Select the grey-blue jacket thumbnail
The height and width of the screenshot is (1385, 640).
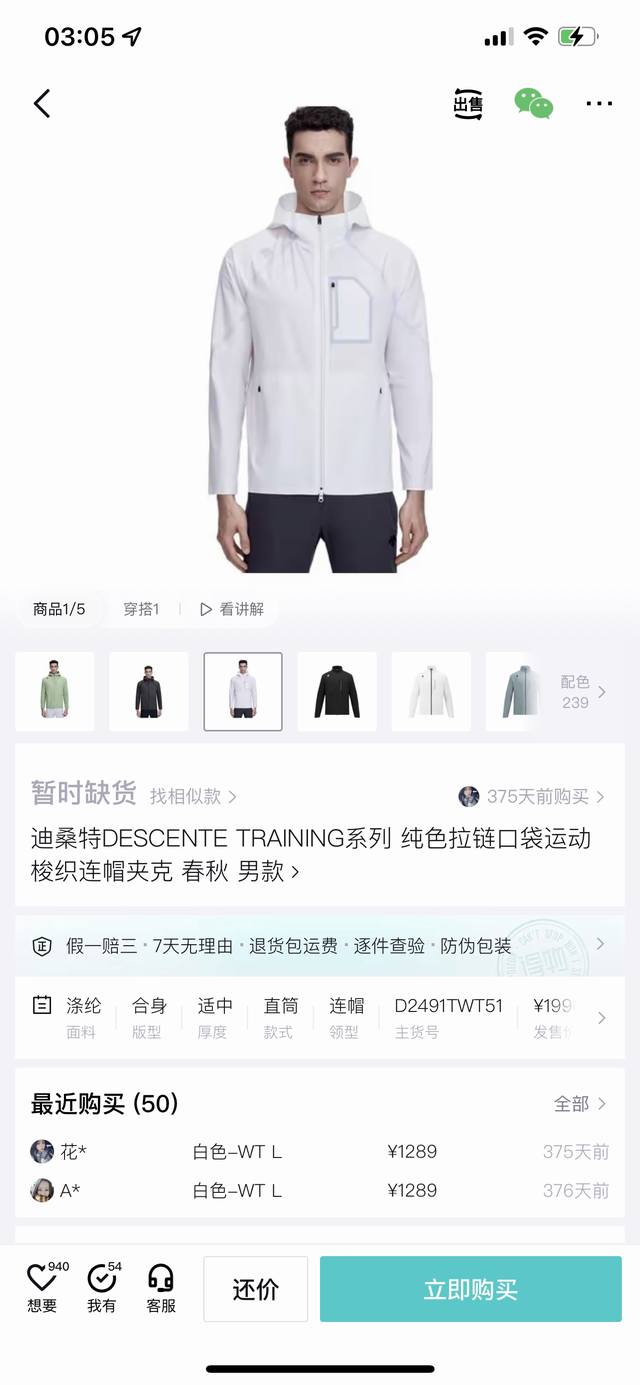(520, 691)
